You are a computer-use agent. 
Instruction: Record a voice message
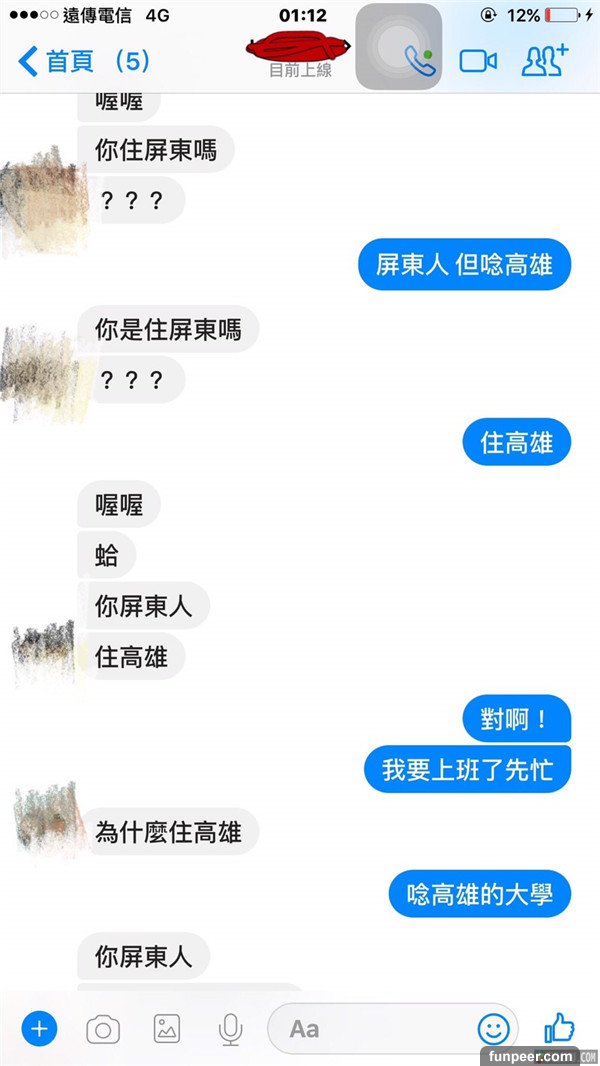point(231,1028)
